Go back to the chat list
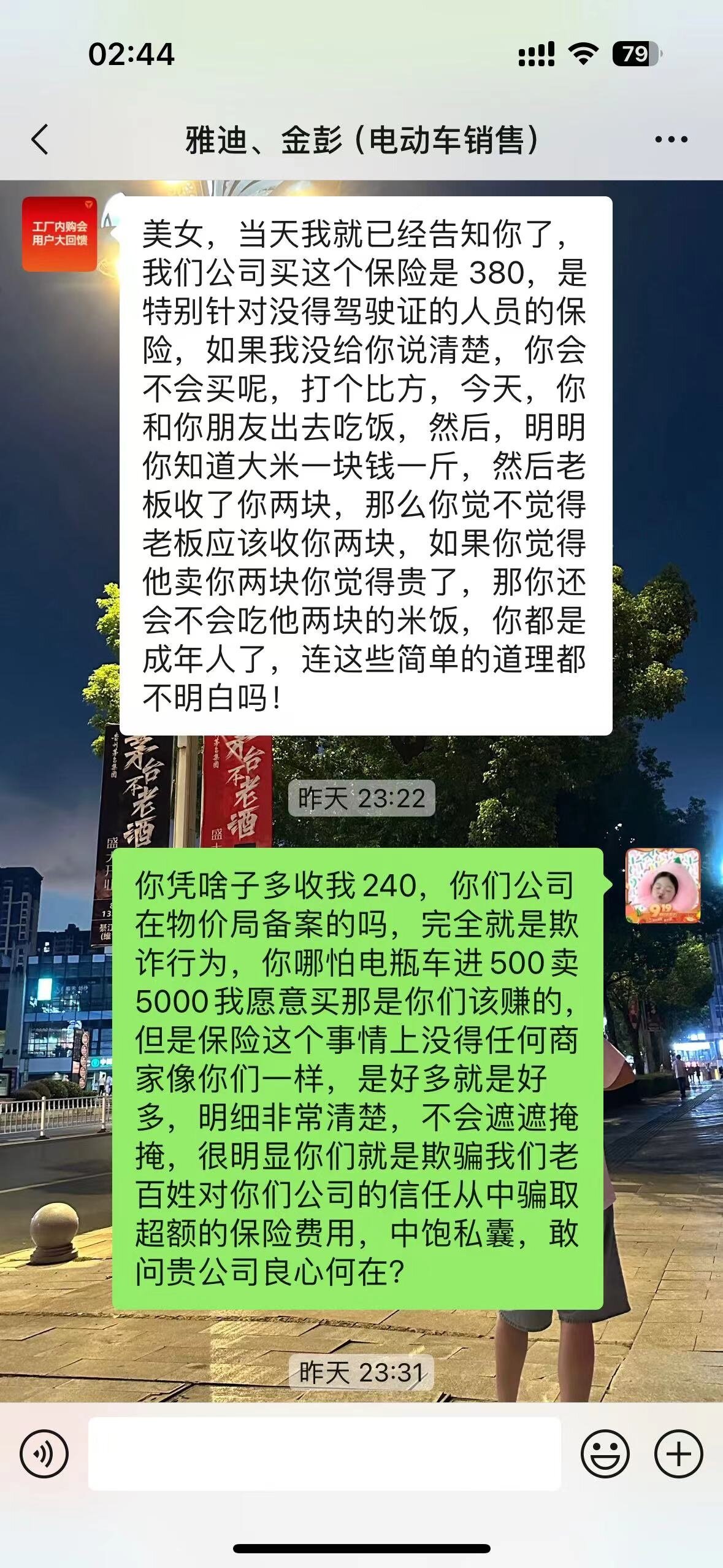 40,139
